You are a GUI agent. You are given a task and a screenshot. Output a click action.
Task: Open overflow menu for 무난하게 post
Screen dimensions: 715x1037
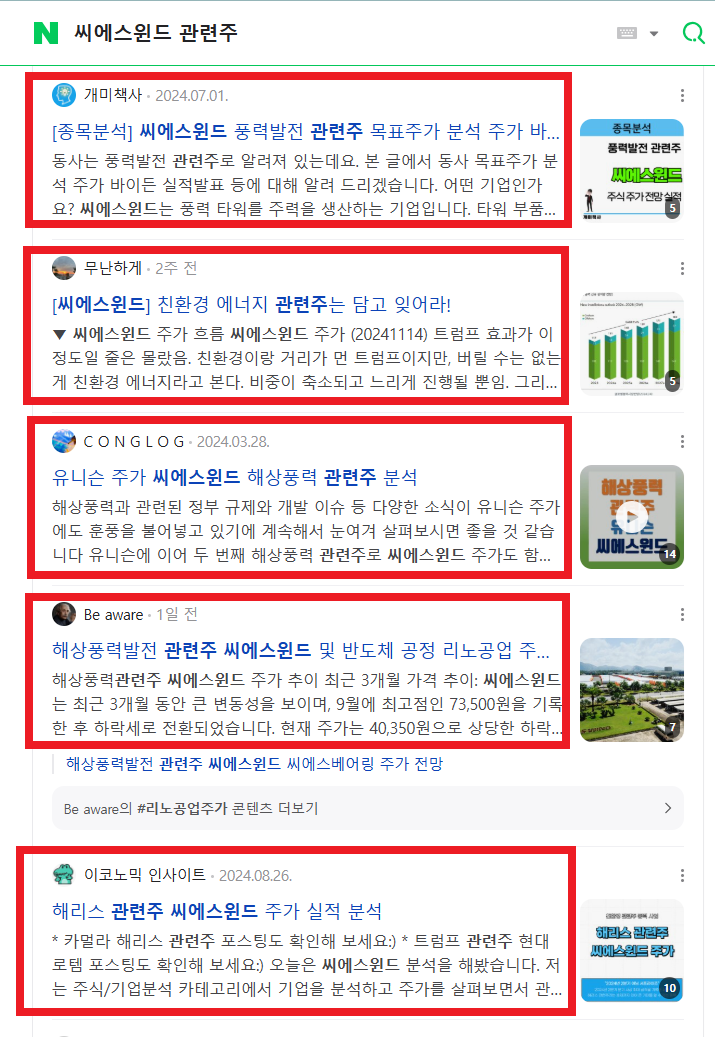tap(682, 269)
